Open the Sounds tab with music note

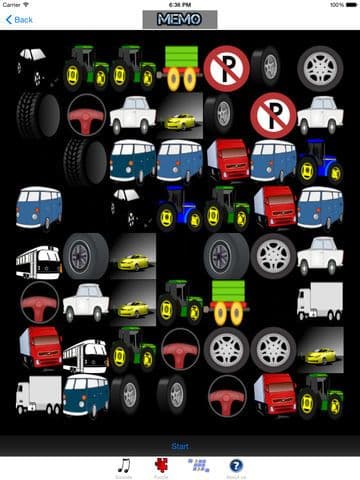click(124, 468)
